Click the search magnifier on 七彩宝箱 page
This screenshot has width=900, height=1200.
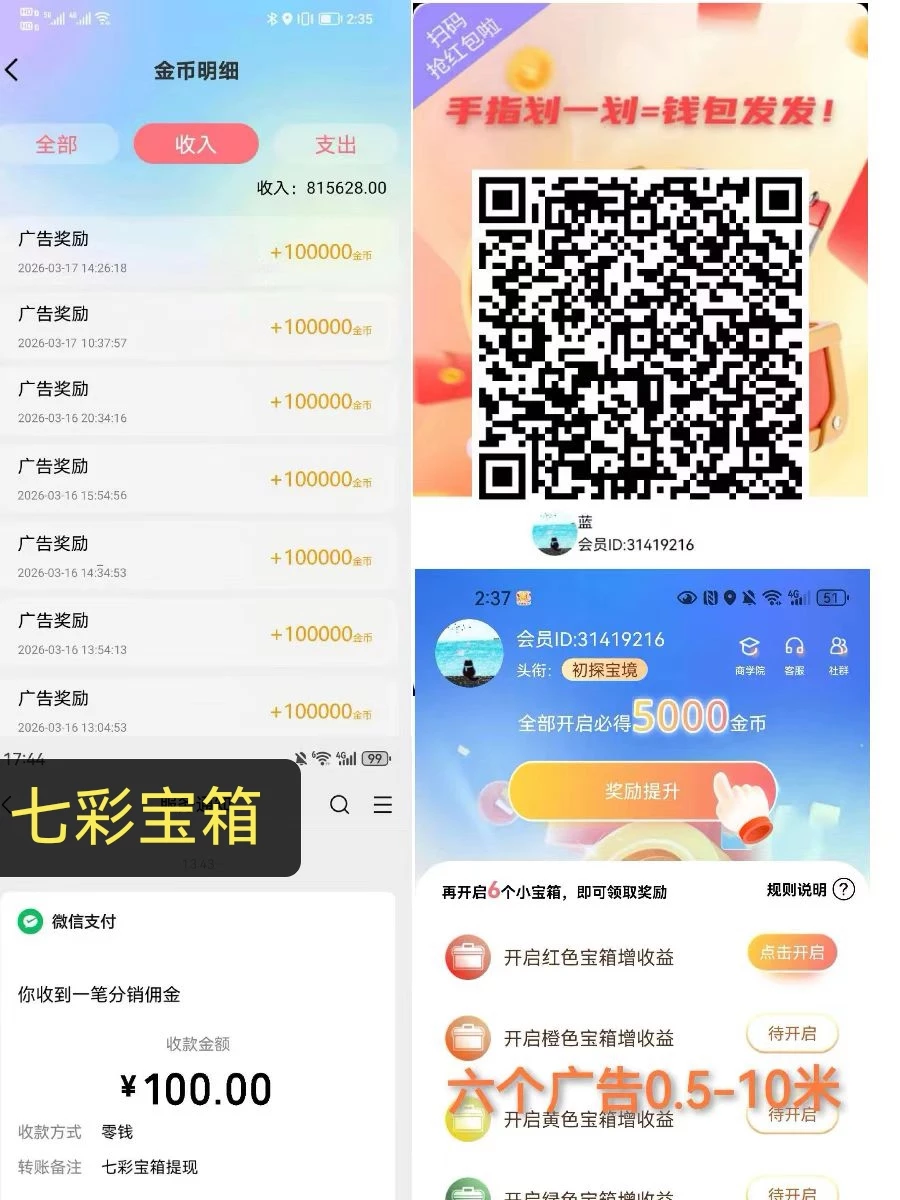point(340,805)
